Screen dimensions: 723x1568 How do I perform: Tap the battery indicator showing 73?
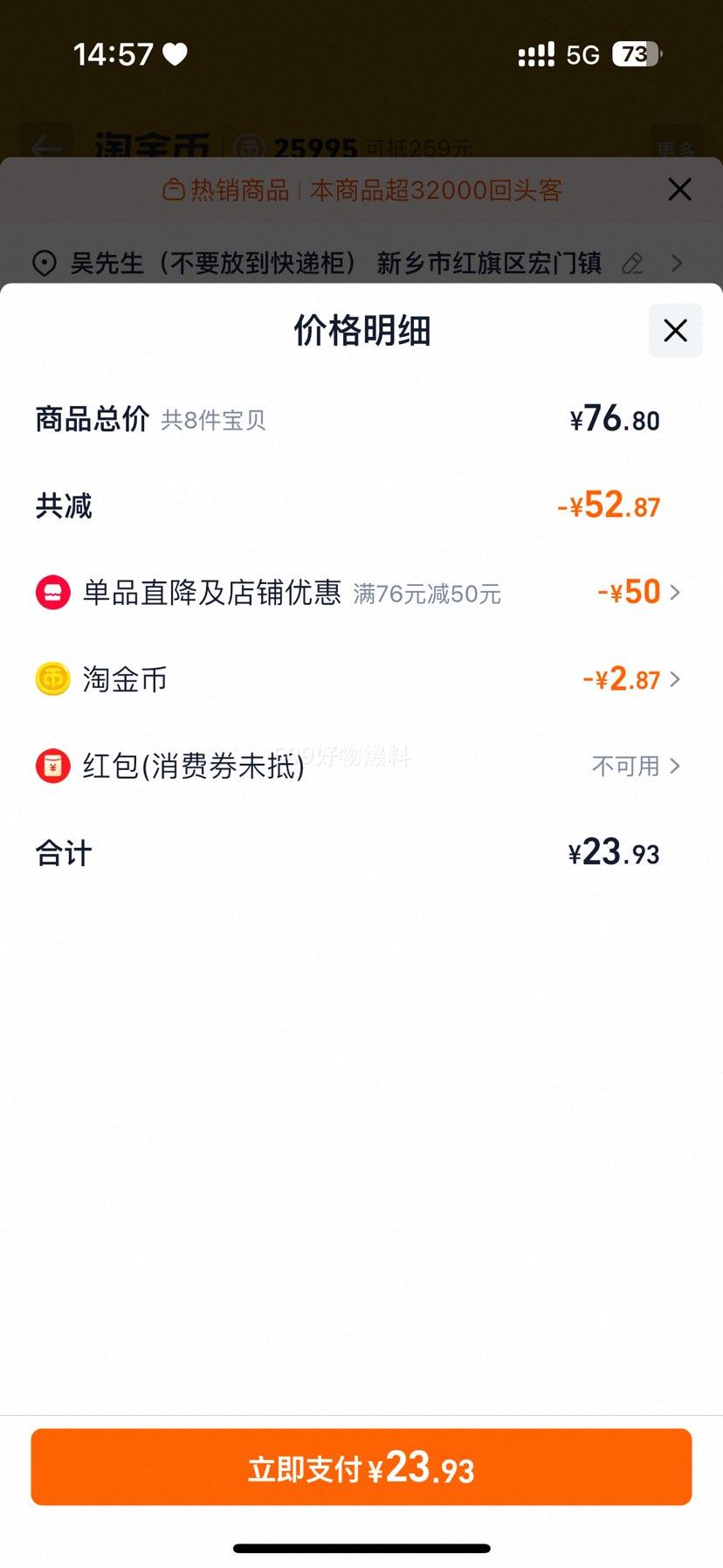637,54
